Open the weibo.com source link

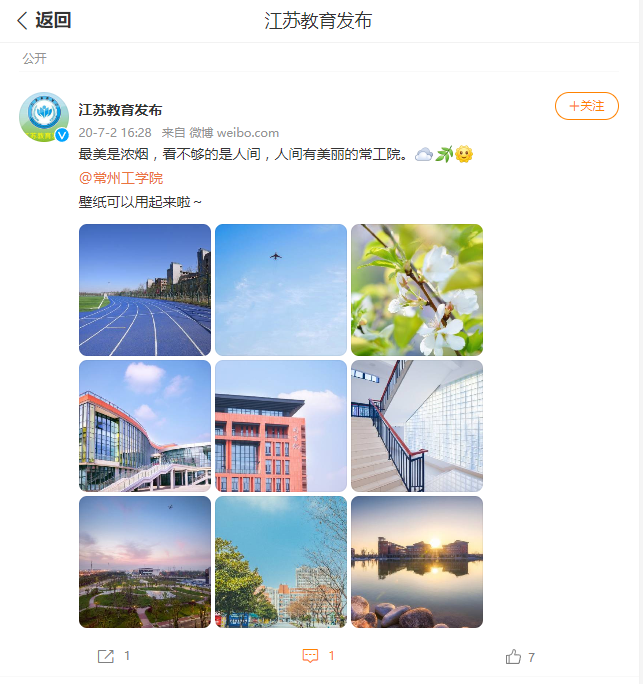coord(246,132)
